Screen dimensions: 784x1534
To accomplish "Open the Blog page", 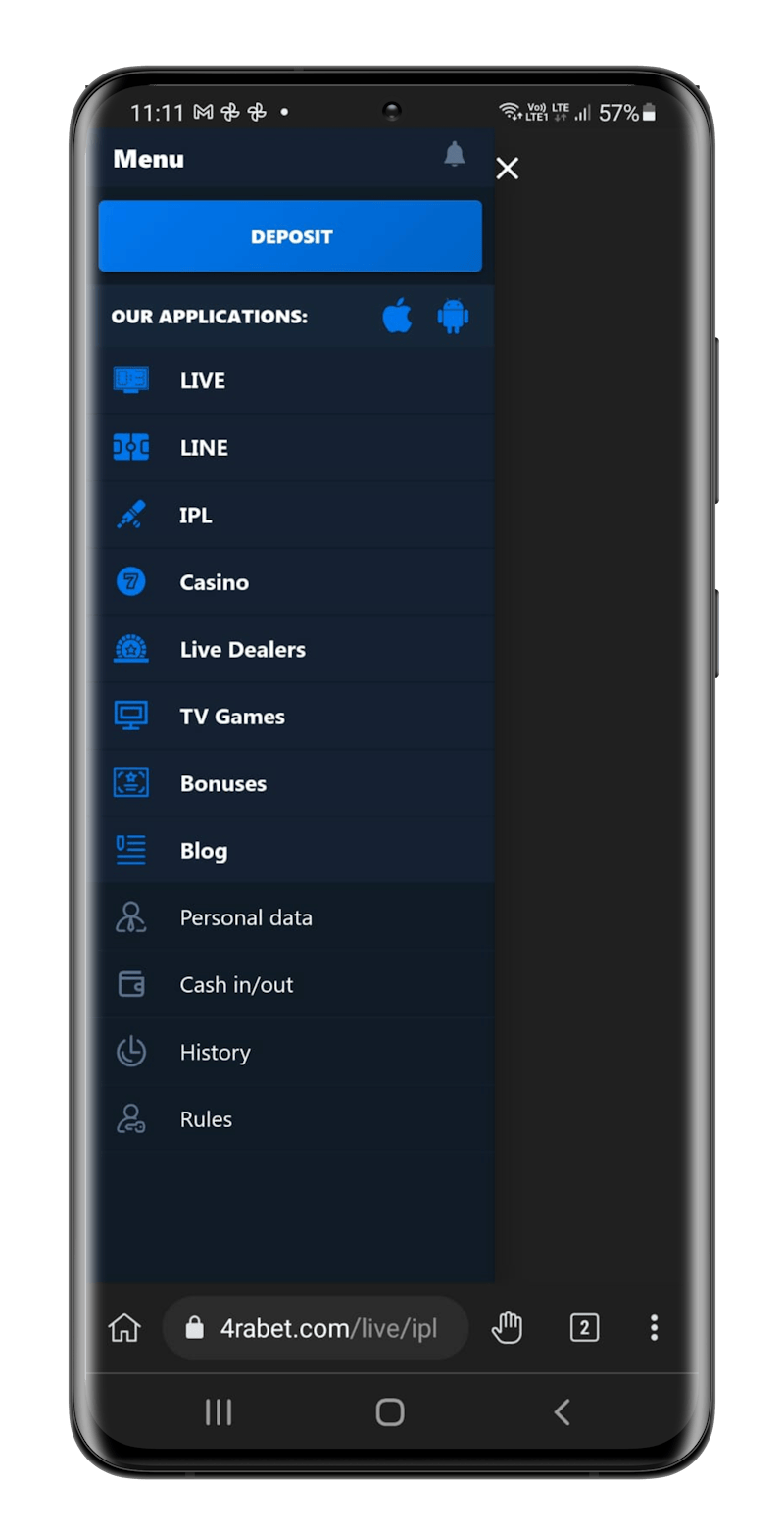I will click(203, 851).
